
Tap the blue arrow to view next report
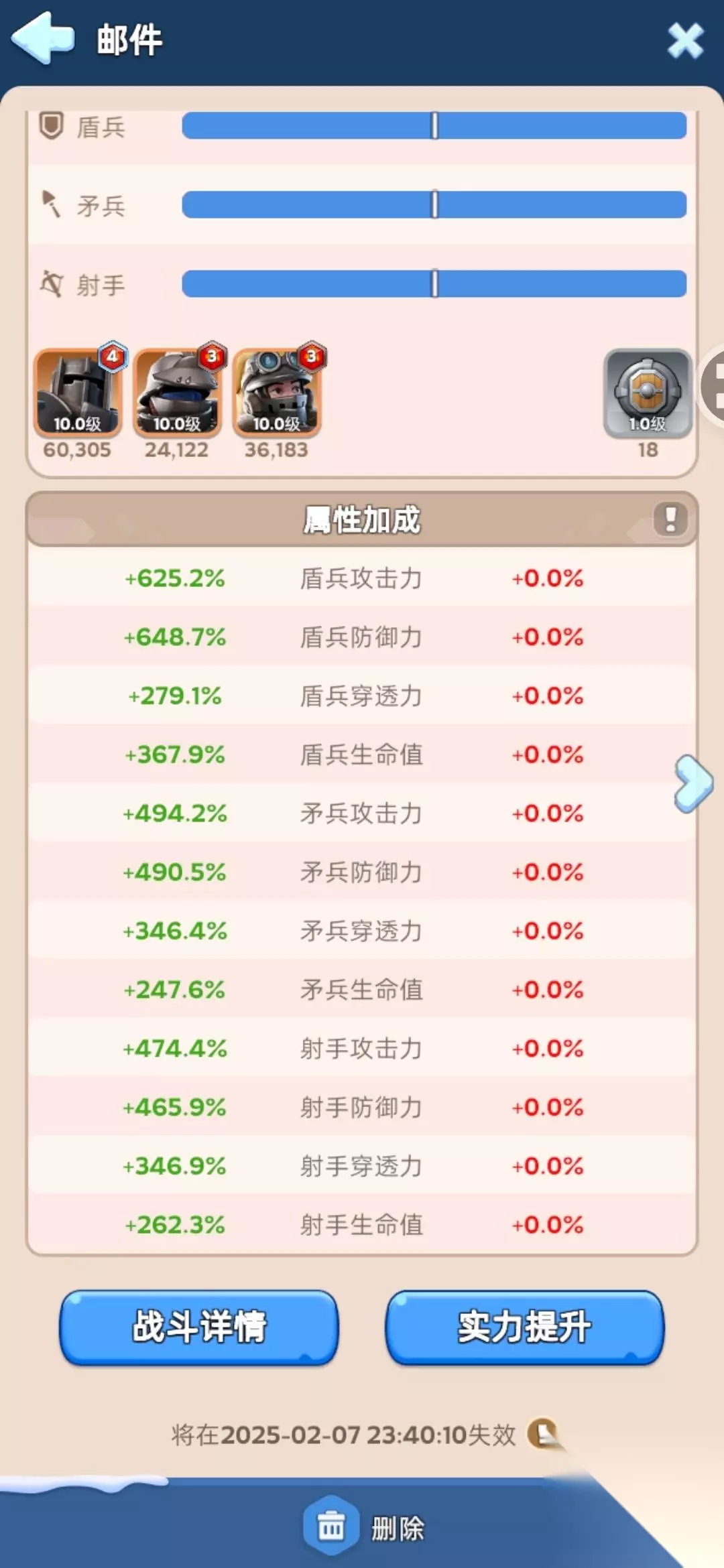pos(693,783)
